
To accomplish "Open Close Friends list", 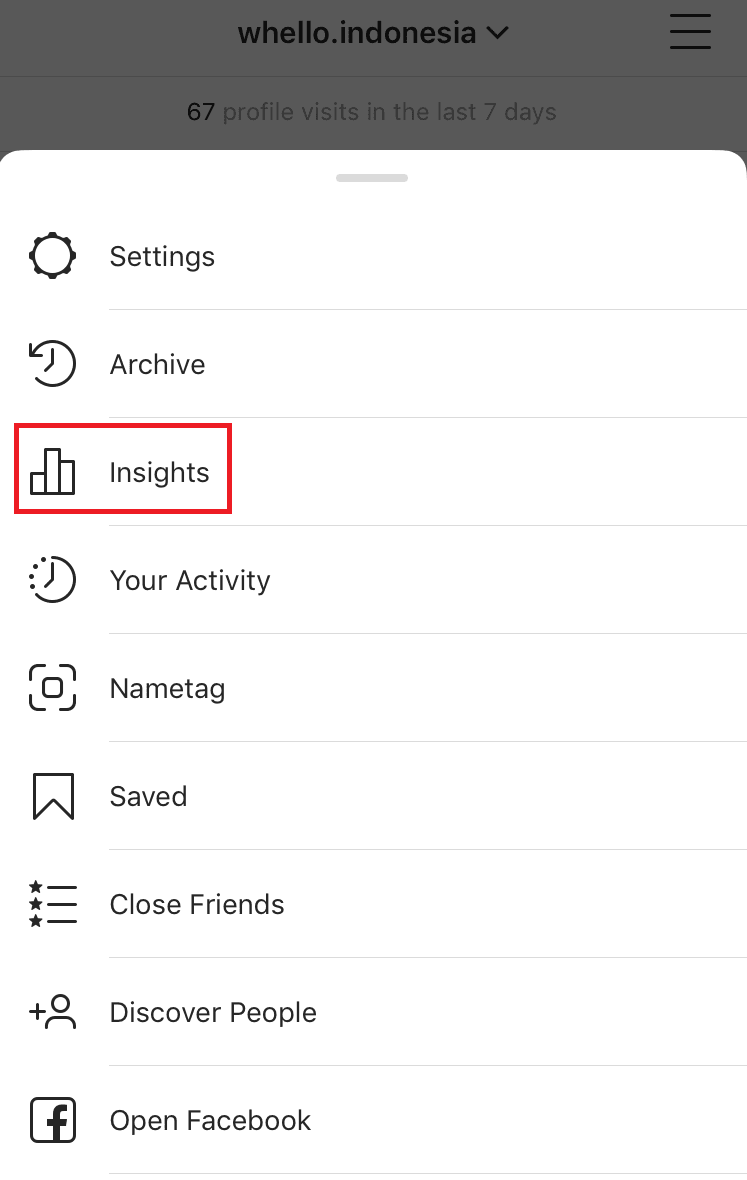I will [x=196, y=905].
